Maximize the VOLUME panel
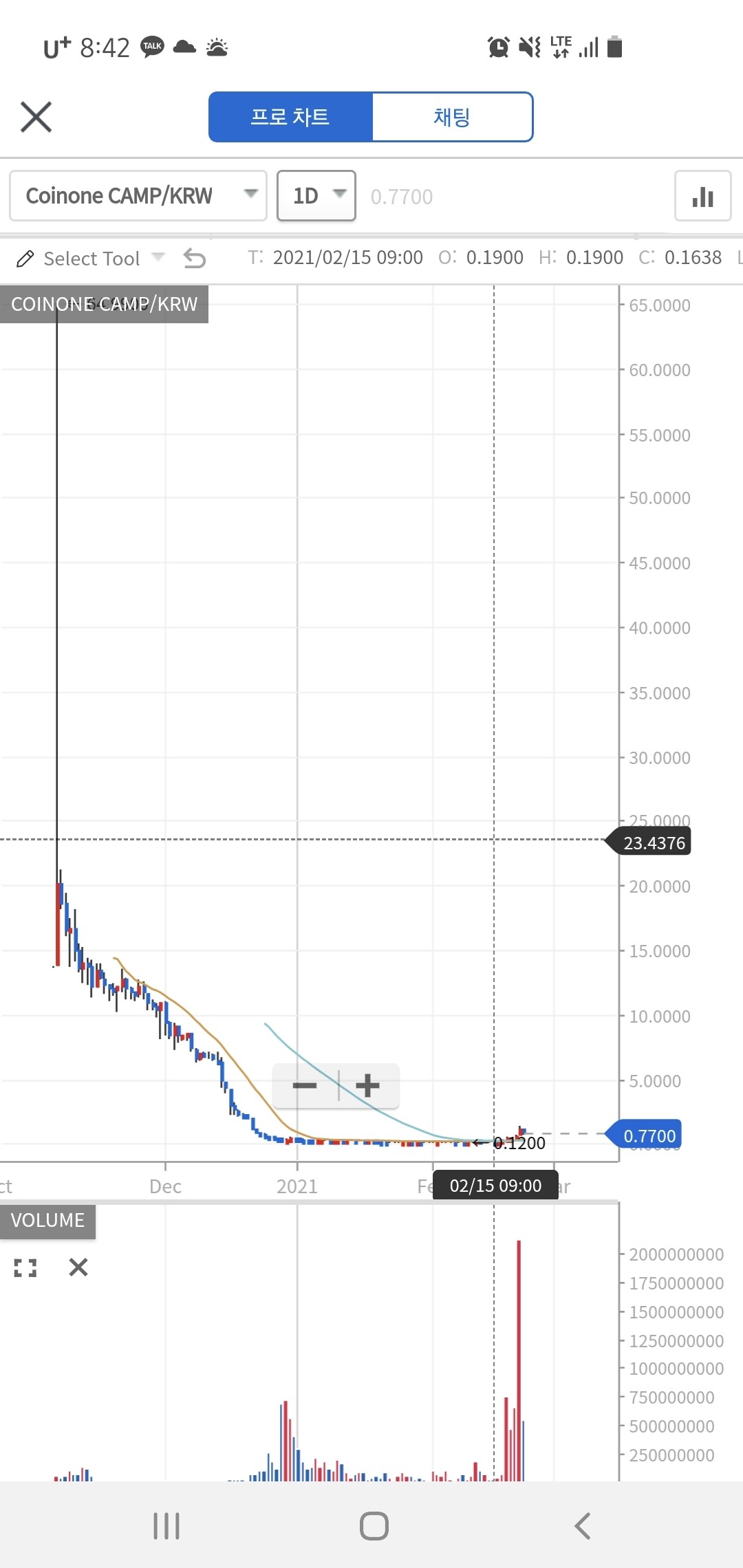743x1568 pixels. [x=25, y=1267]
